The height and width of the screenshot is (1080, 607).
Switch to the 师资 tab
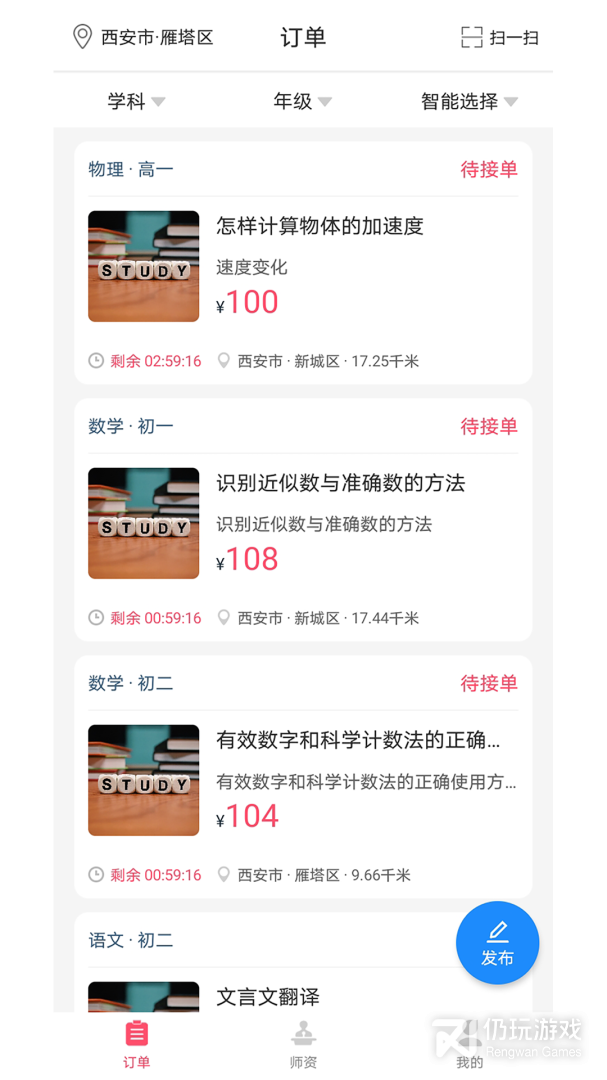pyautogui.click(x=303, y=1045)
